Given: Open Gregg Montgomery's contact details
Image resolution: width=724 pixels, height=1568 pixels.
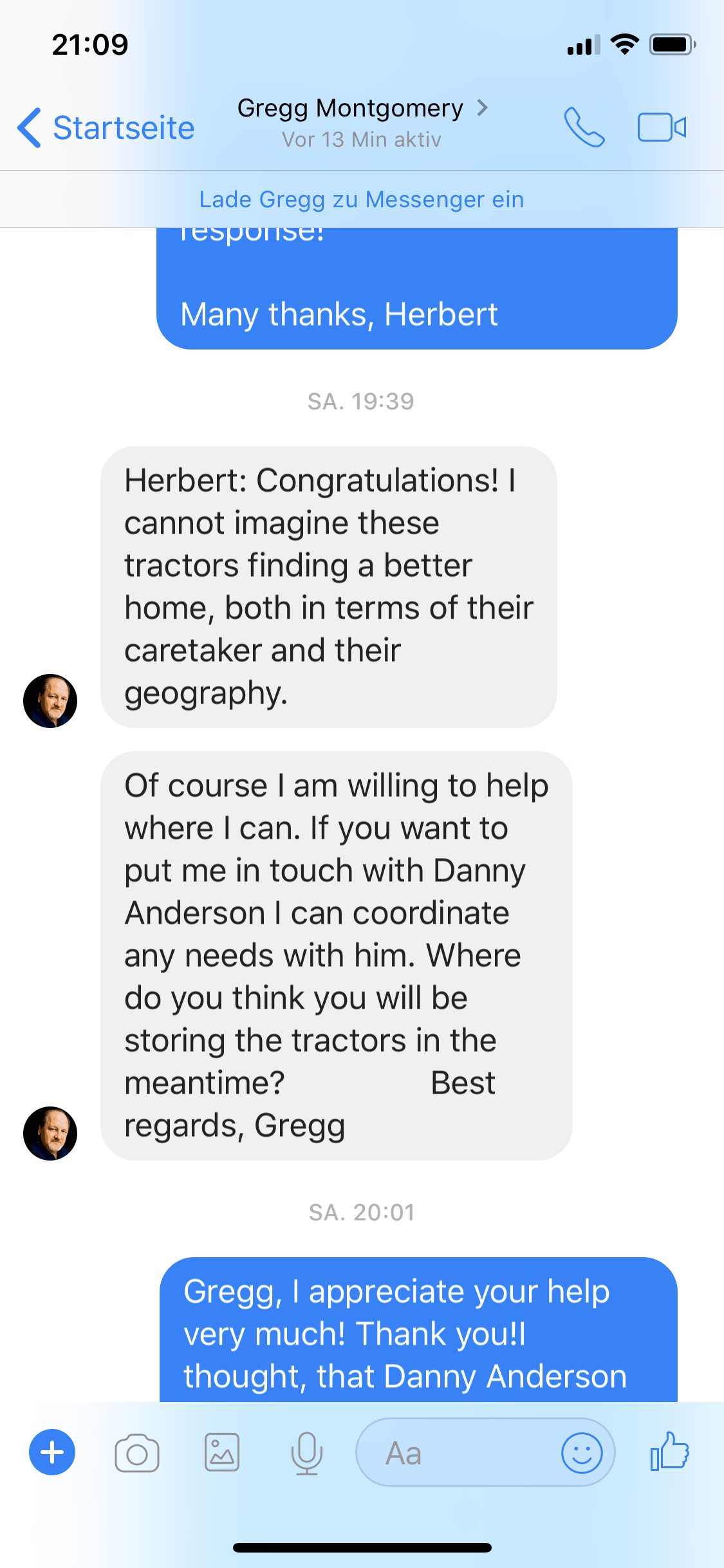Looking at the screenshot, I should point(362,122).
